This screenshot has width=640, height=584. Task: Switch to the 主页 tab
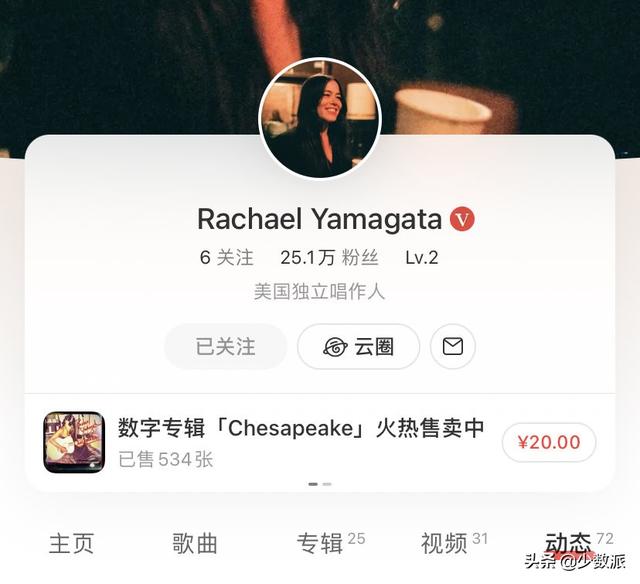click(x=71, y=543)
